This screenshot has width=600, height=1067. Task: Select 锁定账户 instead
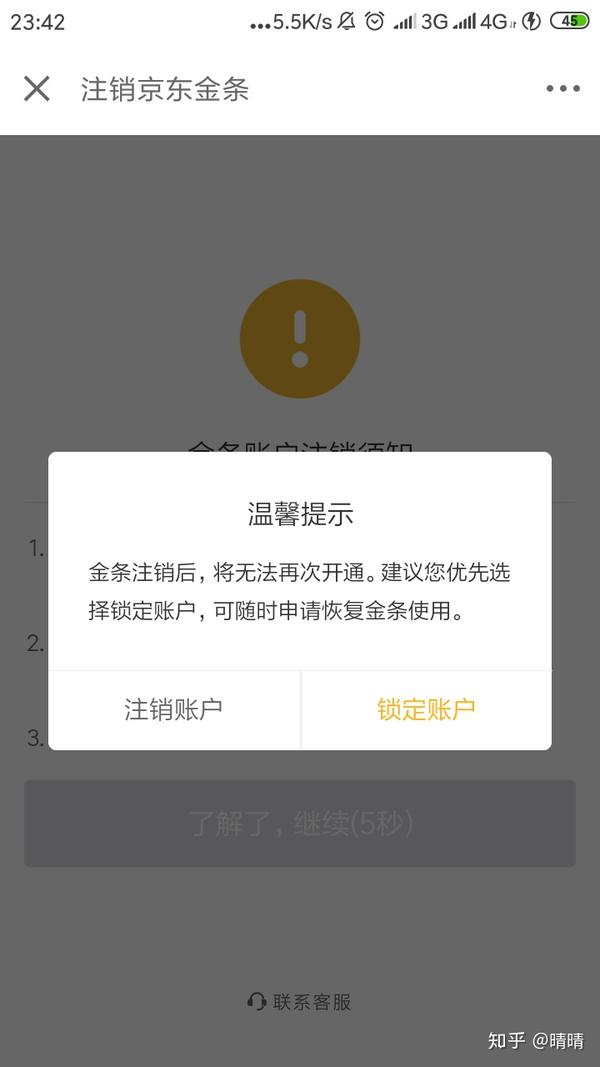(x=426, y=710)
